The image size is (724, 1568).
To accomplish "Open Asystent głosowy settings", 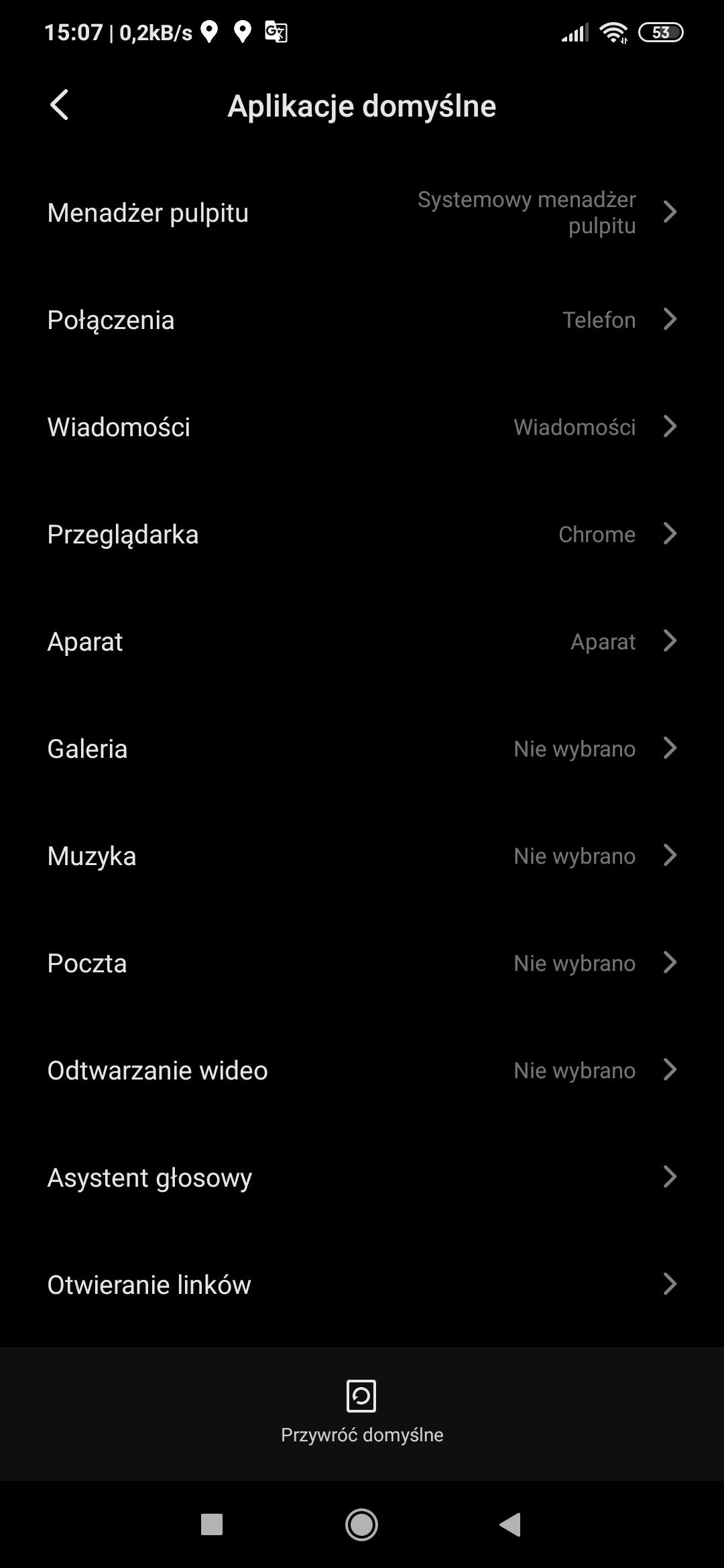I will [362, 1177].
